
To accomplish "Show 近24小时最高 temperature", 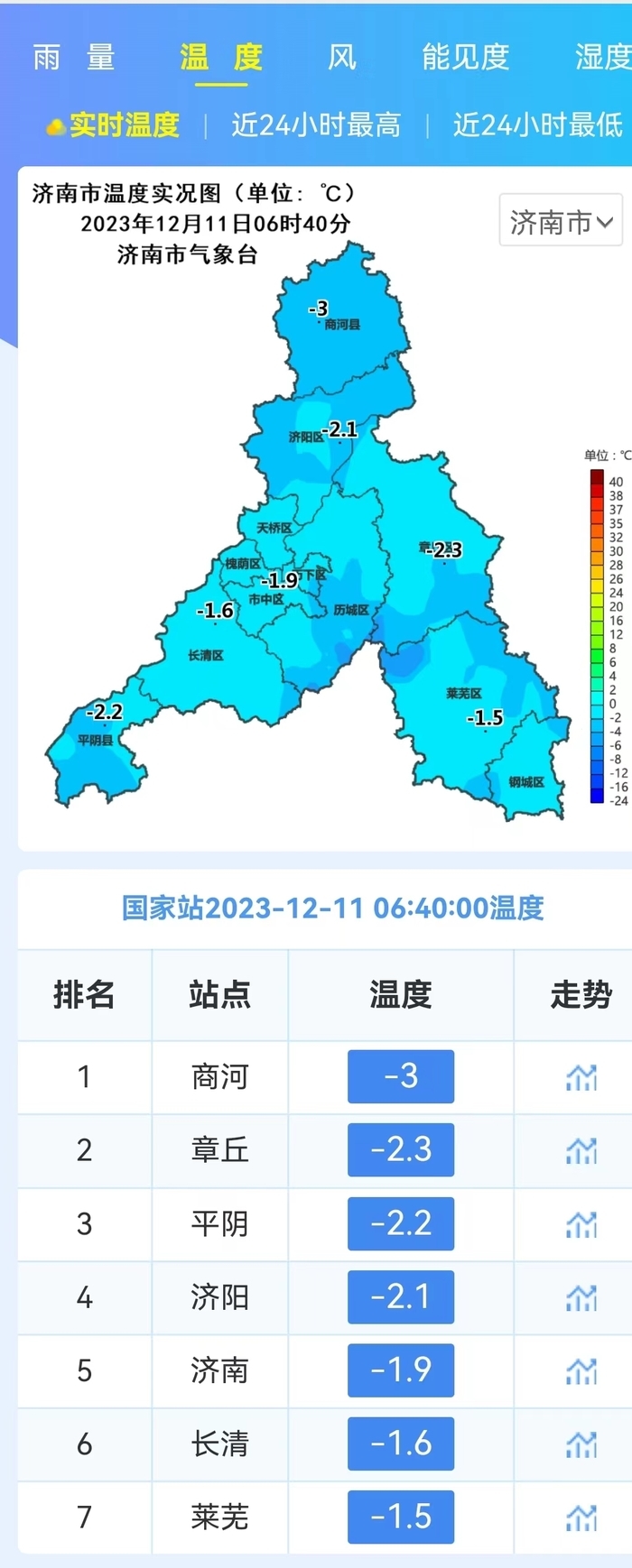I will [x=315, y=125].
